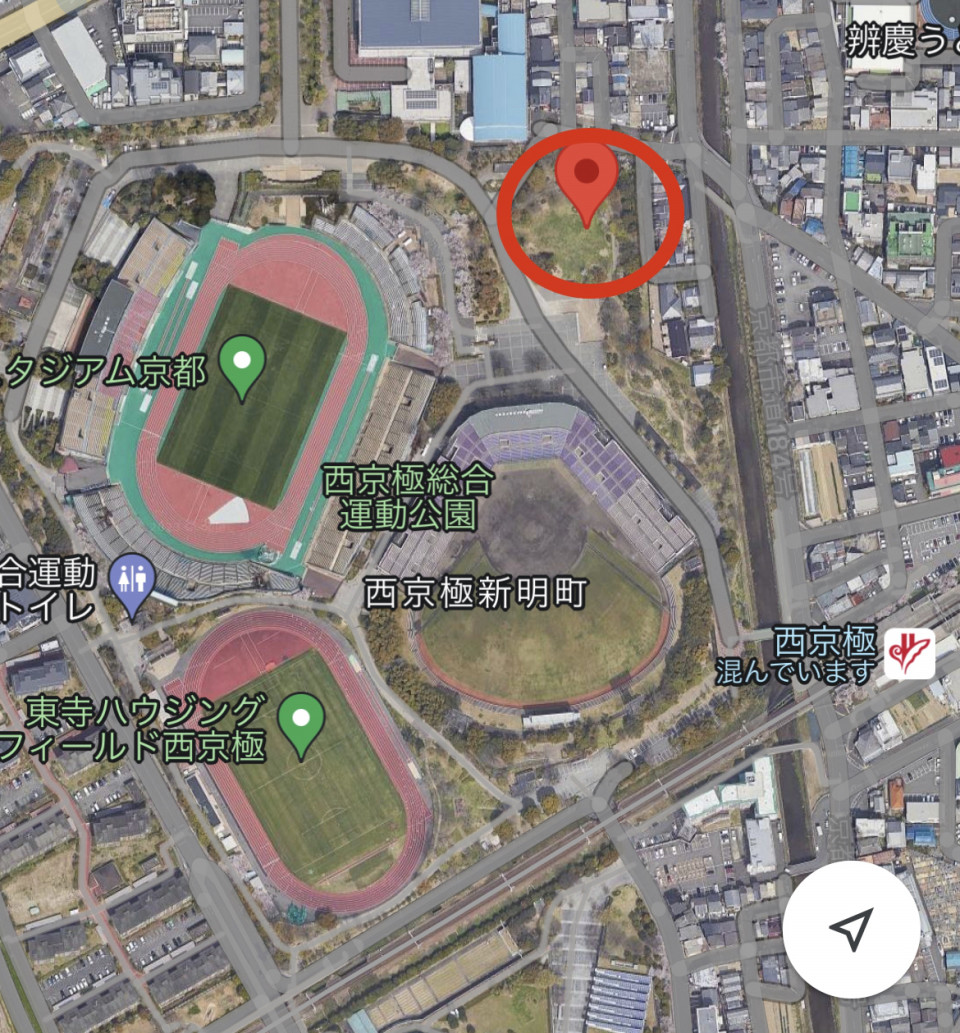
Task: Open the 東寺ハウジングフィールド西京極 green pin
Action: pyautogui.click(x=300, y=722)
